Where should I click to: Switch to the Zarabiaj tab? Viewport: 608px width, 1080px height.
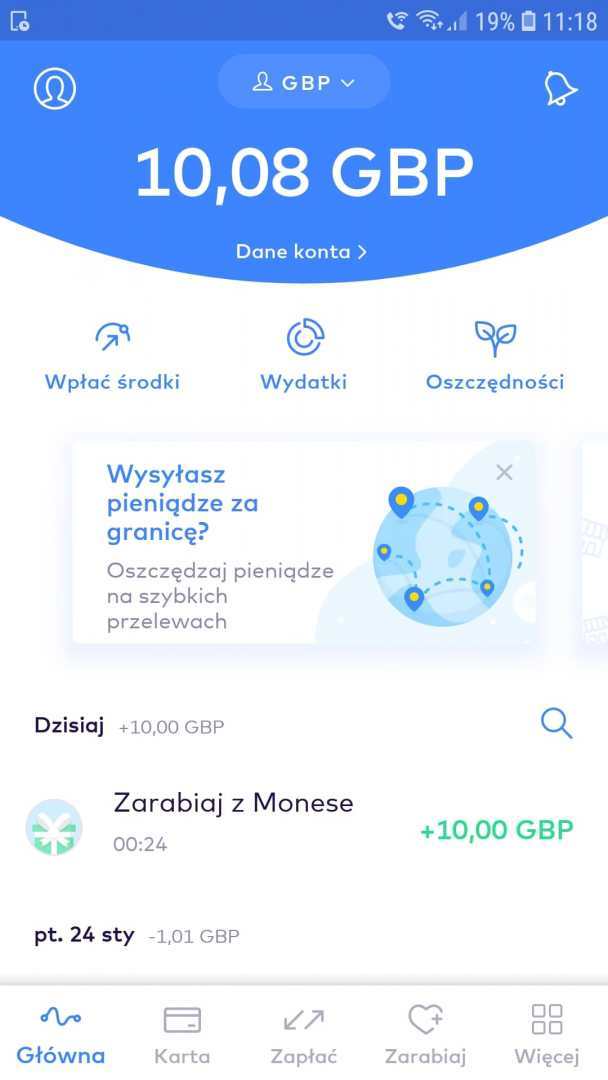click(426, 1034)
